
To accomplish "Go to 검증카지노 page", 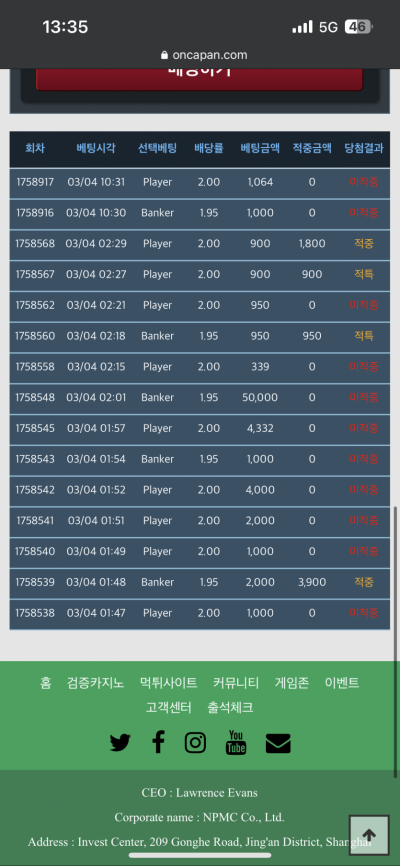I will point(96,683).
